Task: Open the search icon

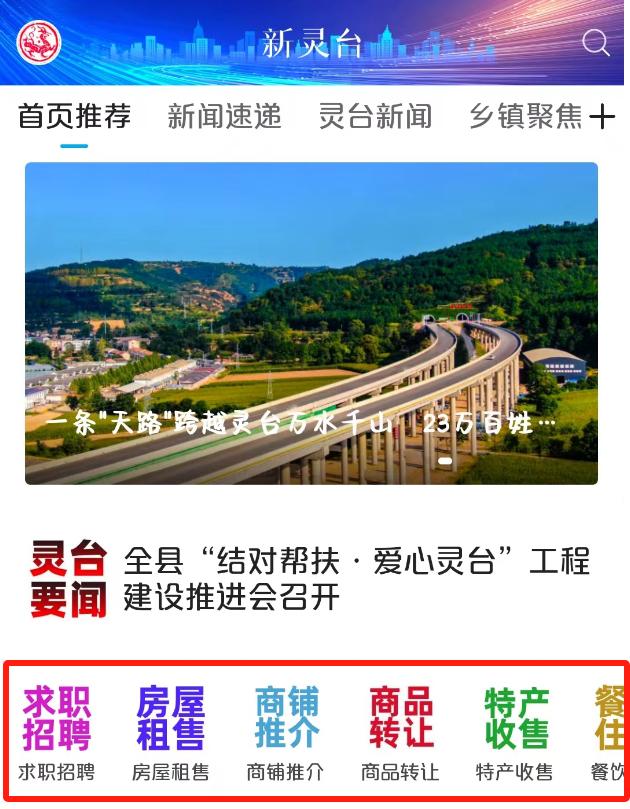Action: click(595, 42)
